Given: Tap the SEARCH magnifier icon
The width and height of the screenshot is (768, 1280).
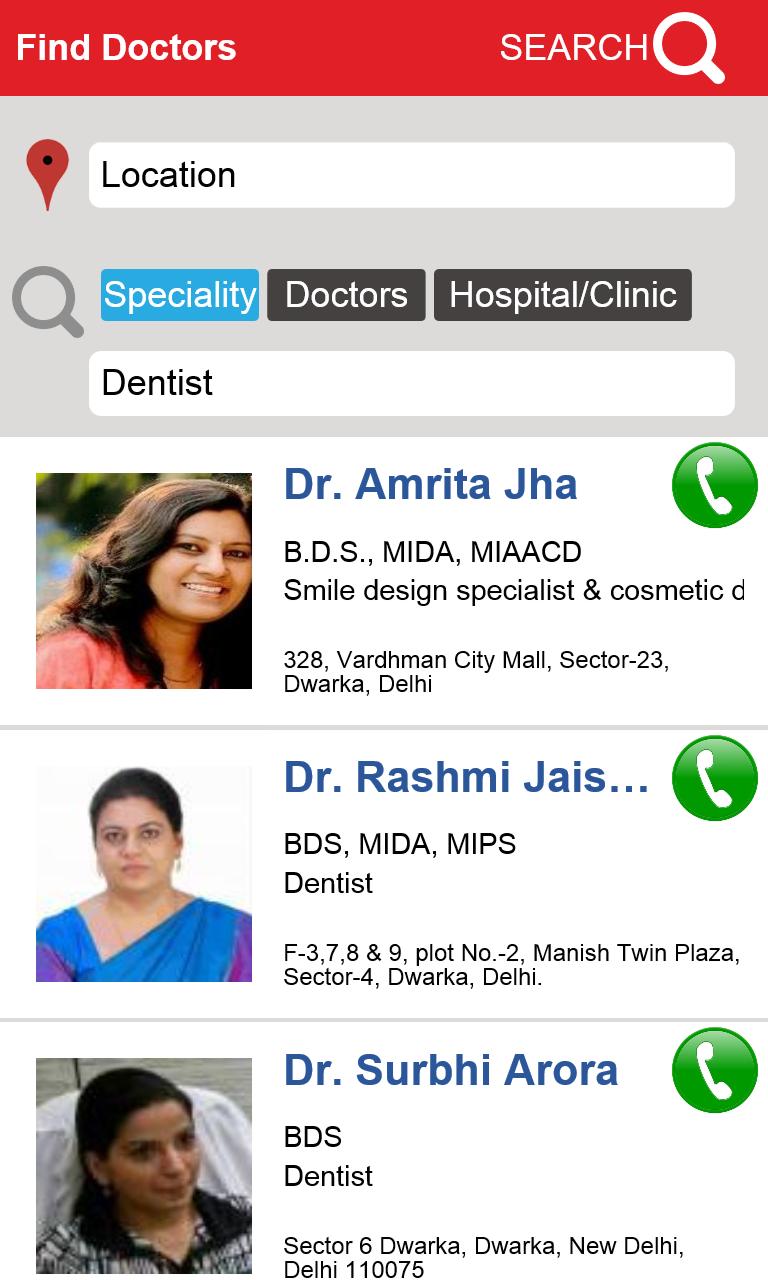Looking at the screenshot, I should click(690, 47).
